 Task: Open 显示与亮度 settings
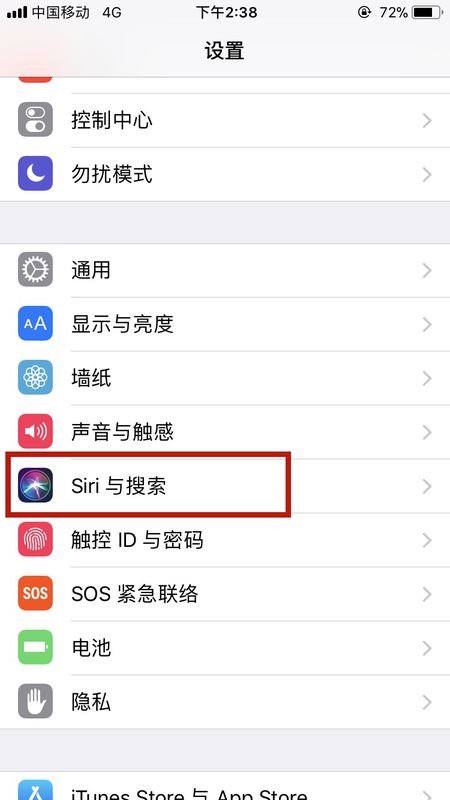point(225,324)
